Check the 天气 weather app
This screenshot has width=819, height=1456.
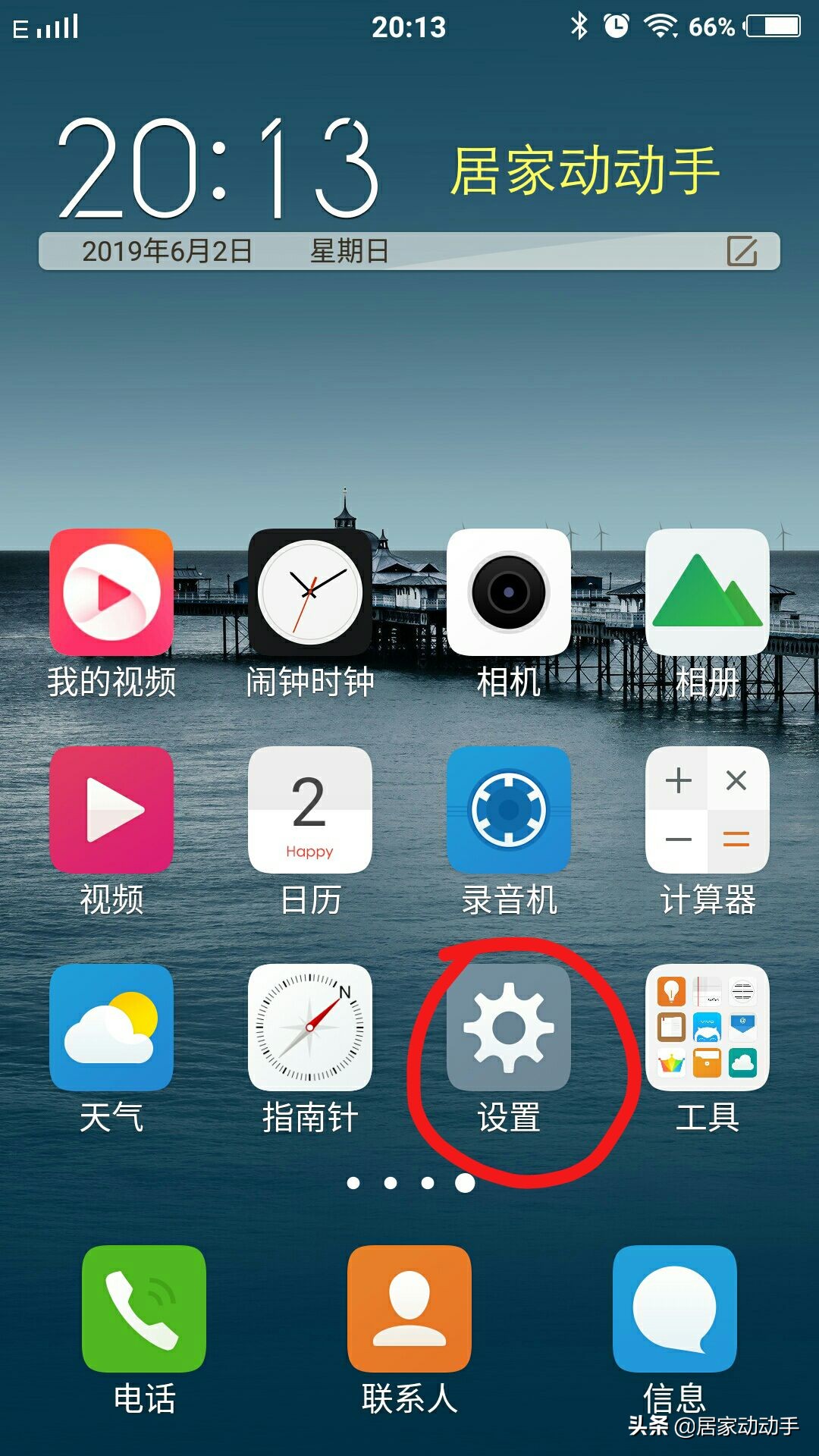tap(111, 1028)
